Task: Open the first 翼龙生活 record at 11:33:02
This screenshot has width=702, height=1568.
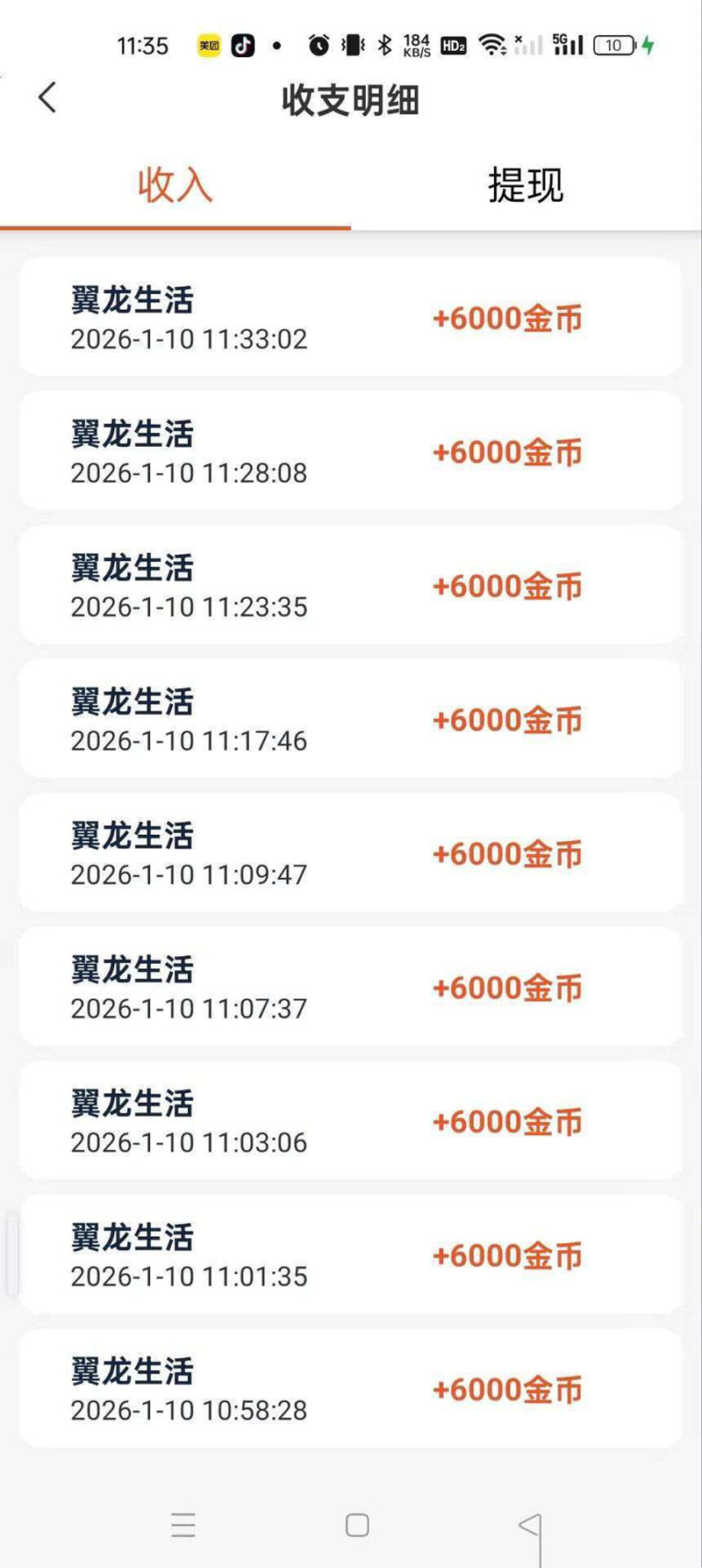Action: click(351, 318)
